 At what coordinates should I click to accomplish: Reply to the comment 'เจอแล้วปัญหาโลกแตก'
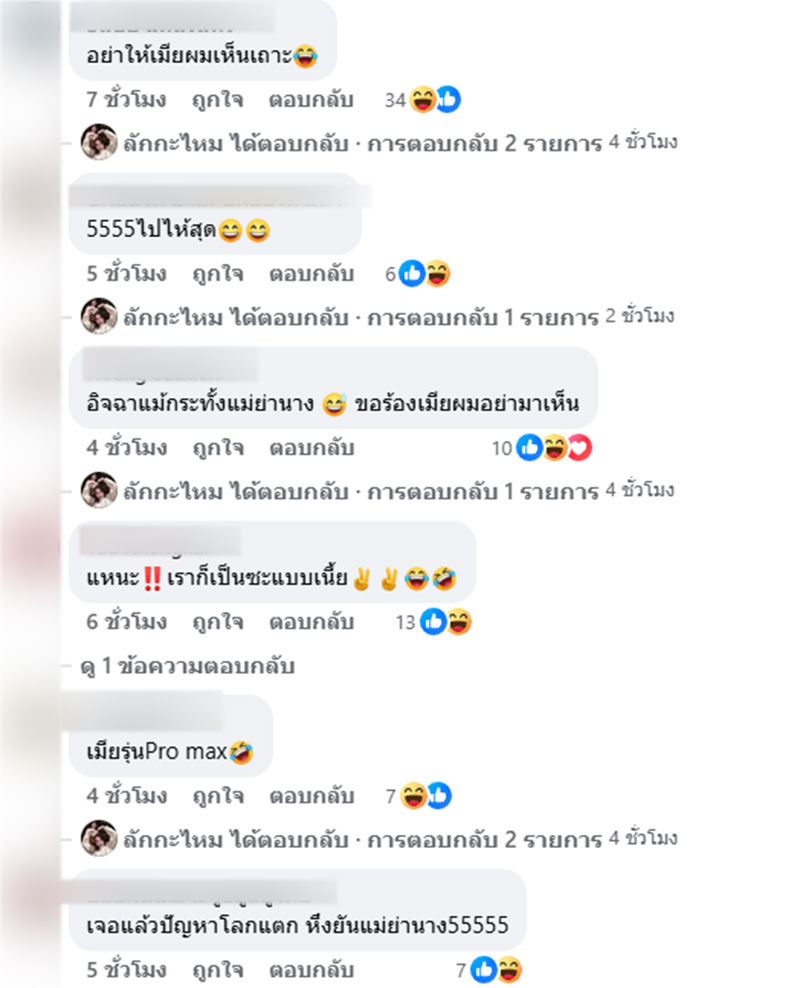[311, 969]
